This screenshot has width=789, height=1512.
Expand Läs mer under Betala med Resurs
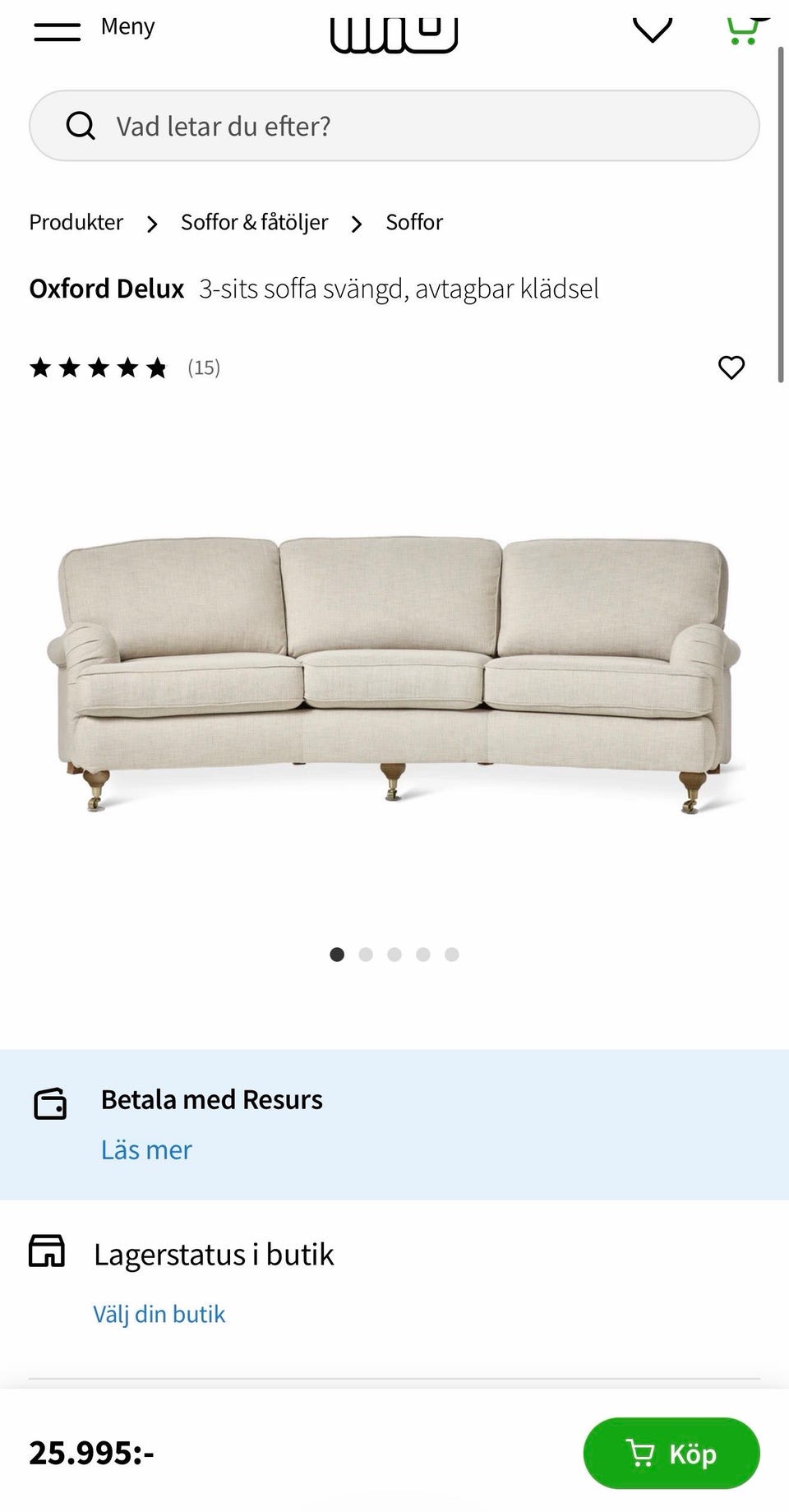(x=146, y=1150)
